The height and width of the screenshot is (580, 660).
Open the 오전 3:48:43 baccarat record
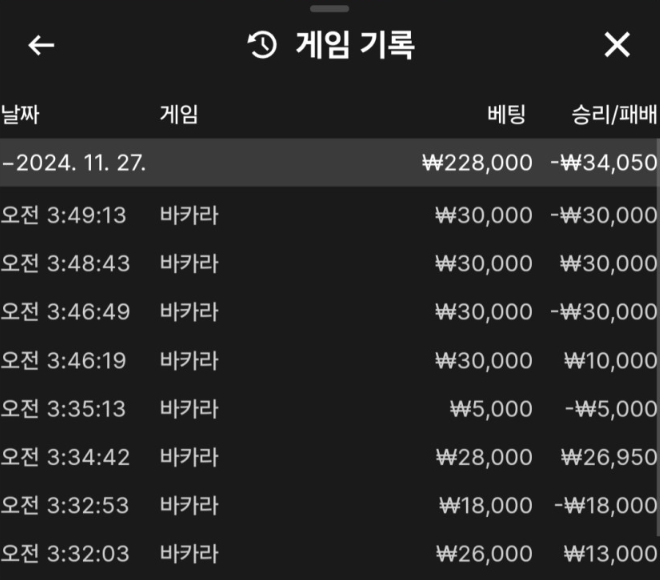(x=328, y=263)
